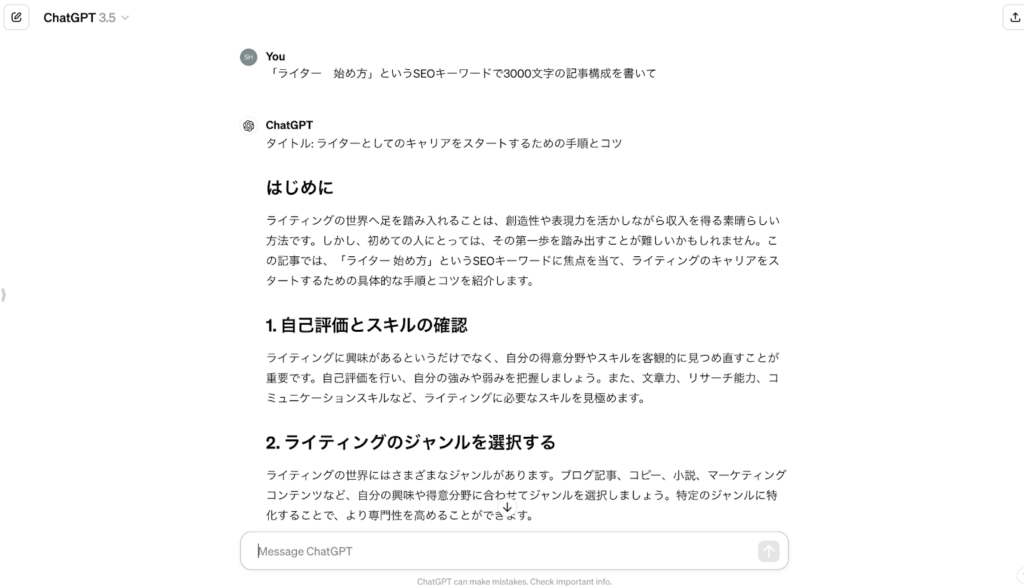Screen dimensions: 1024x588
Task: Focus the Message ChatGPT input field
Action: [500, 551]
